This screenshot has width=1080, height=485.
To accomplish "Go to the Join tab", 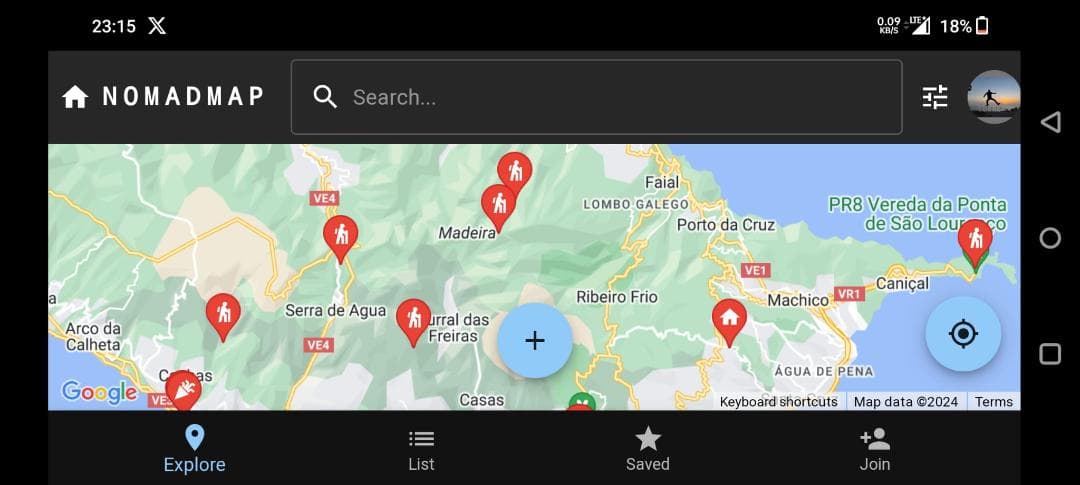I will [x=875, y=449].
